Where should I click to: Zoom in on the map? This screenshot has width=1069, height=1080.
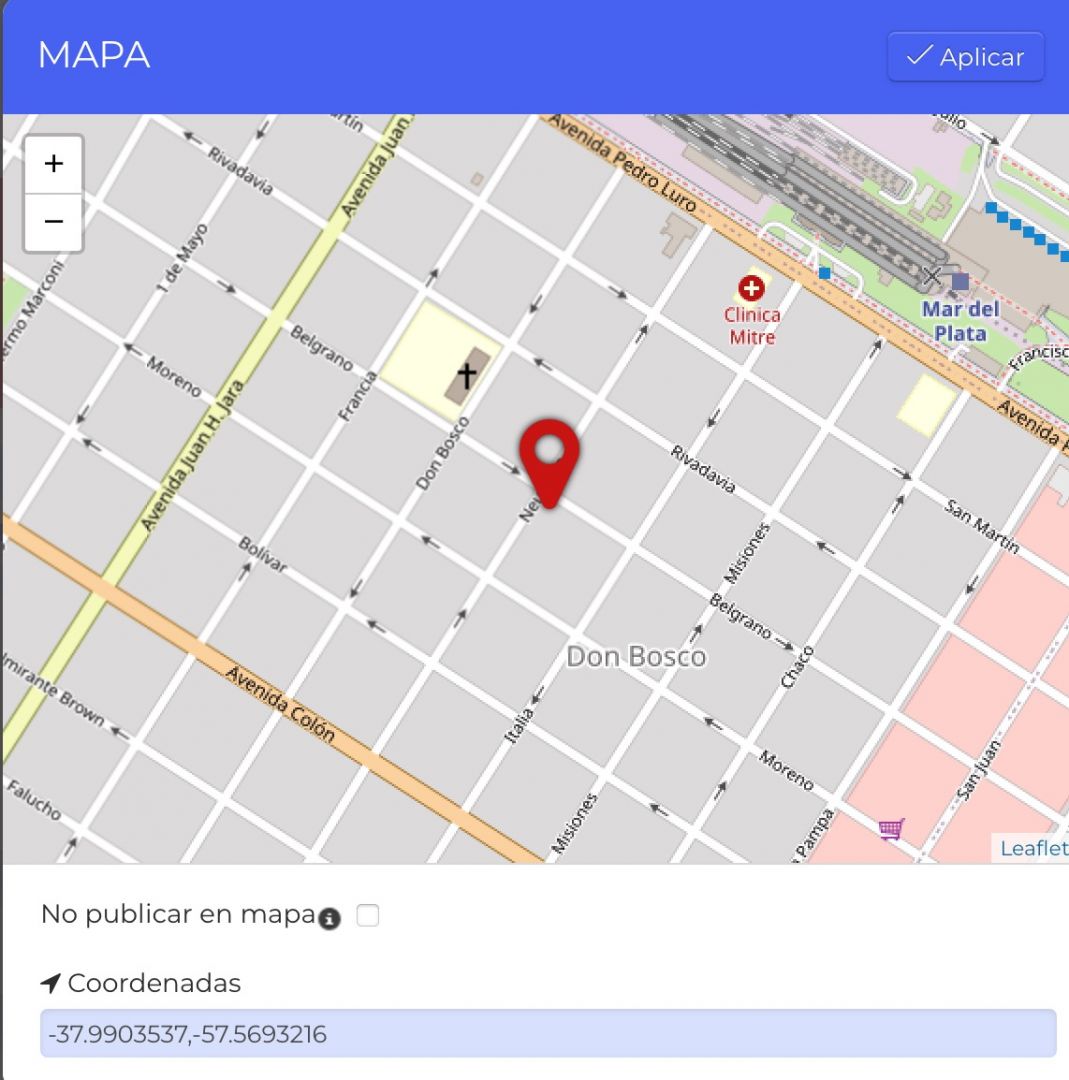click(x=54, y=164)
